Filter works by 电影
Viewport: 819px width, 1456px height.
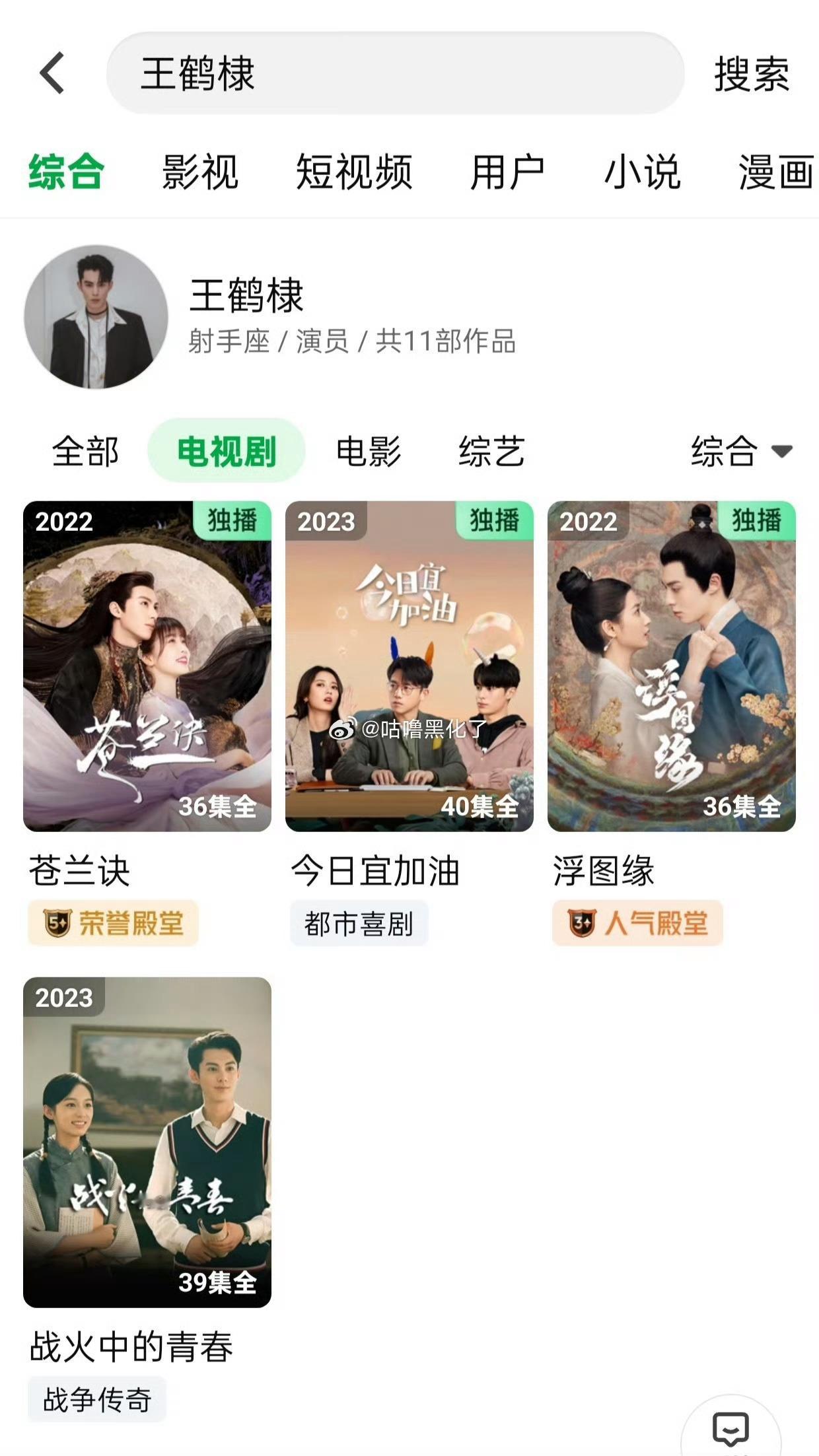(x=368, y=452)
